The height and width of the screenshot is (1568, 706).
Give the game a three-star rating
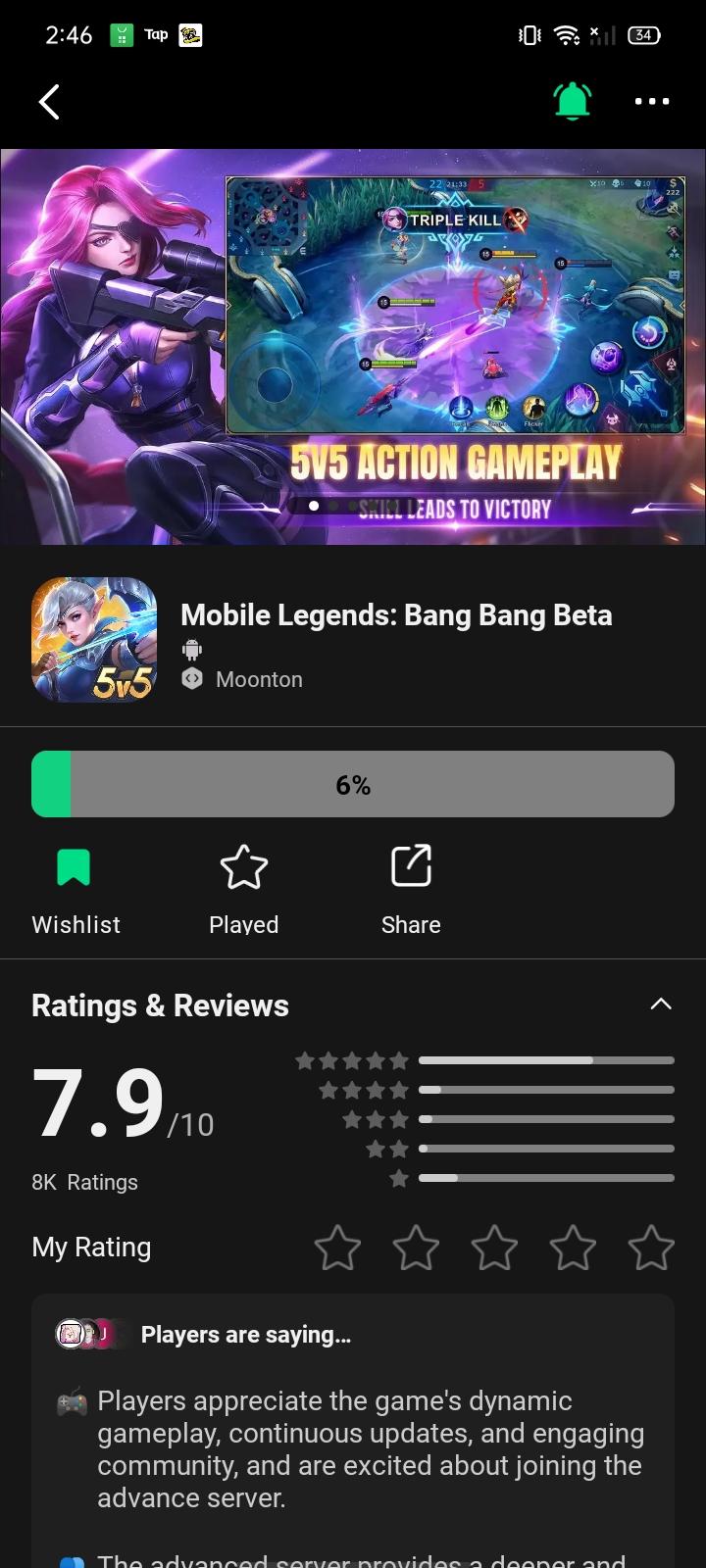(494, 1248)
